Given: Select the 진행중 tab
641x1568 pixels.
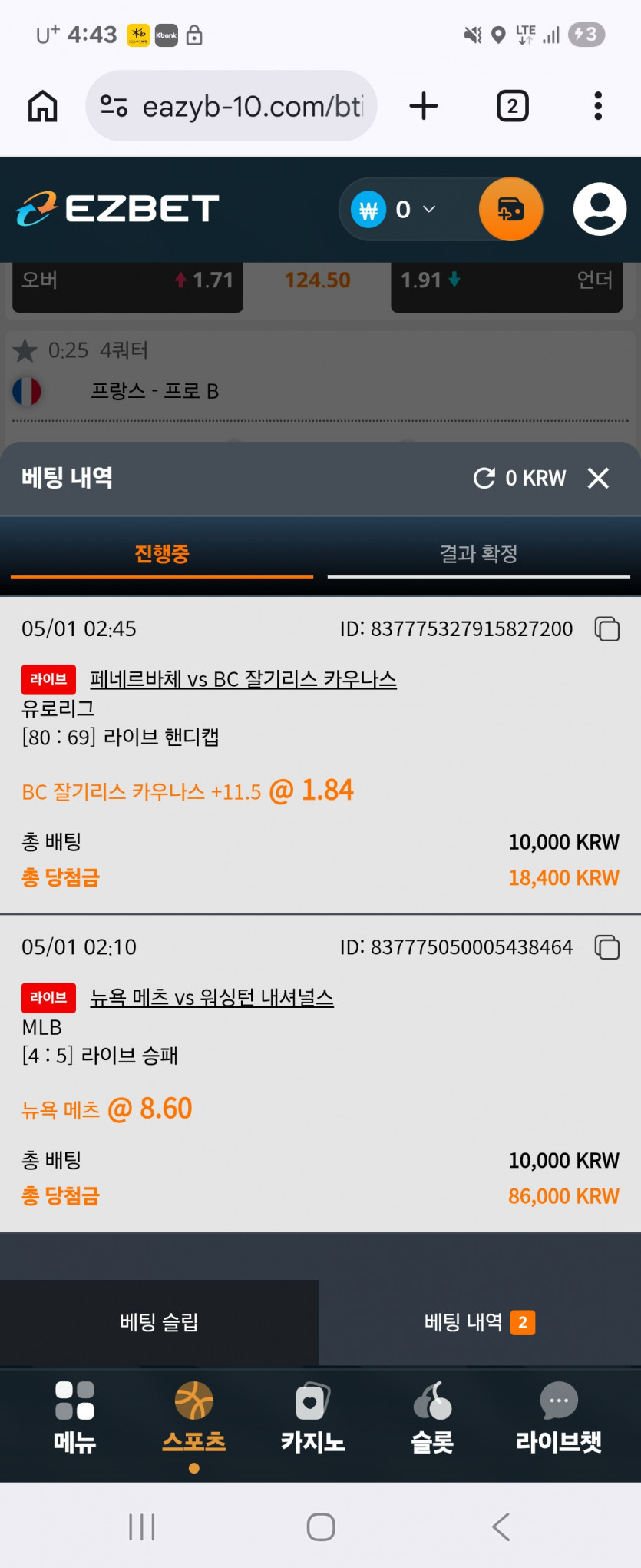Looking at the screenshot, I should point(162,554).
